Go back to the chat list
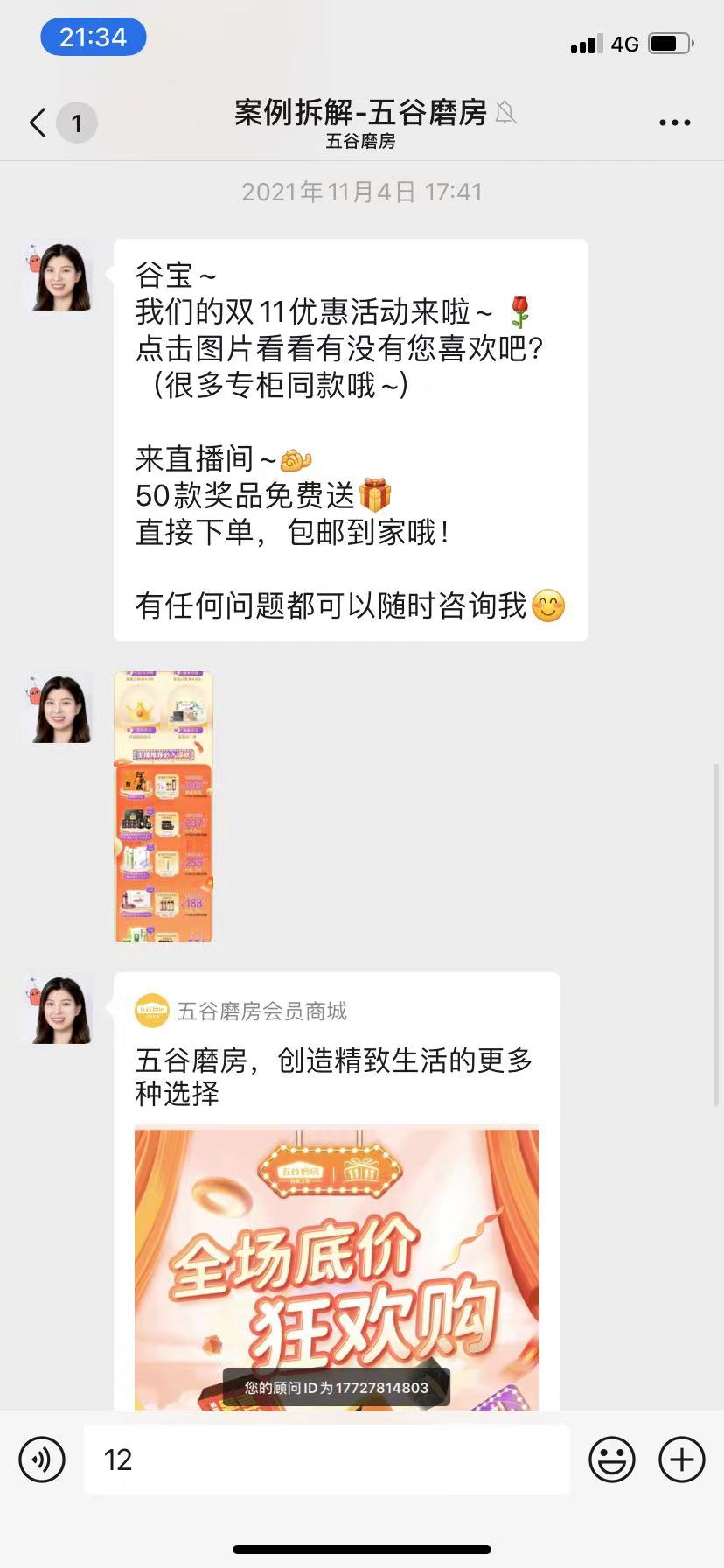The width and height of the screenshot is (724, 1568). (38, 122)
